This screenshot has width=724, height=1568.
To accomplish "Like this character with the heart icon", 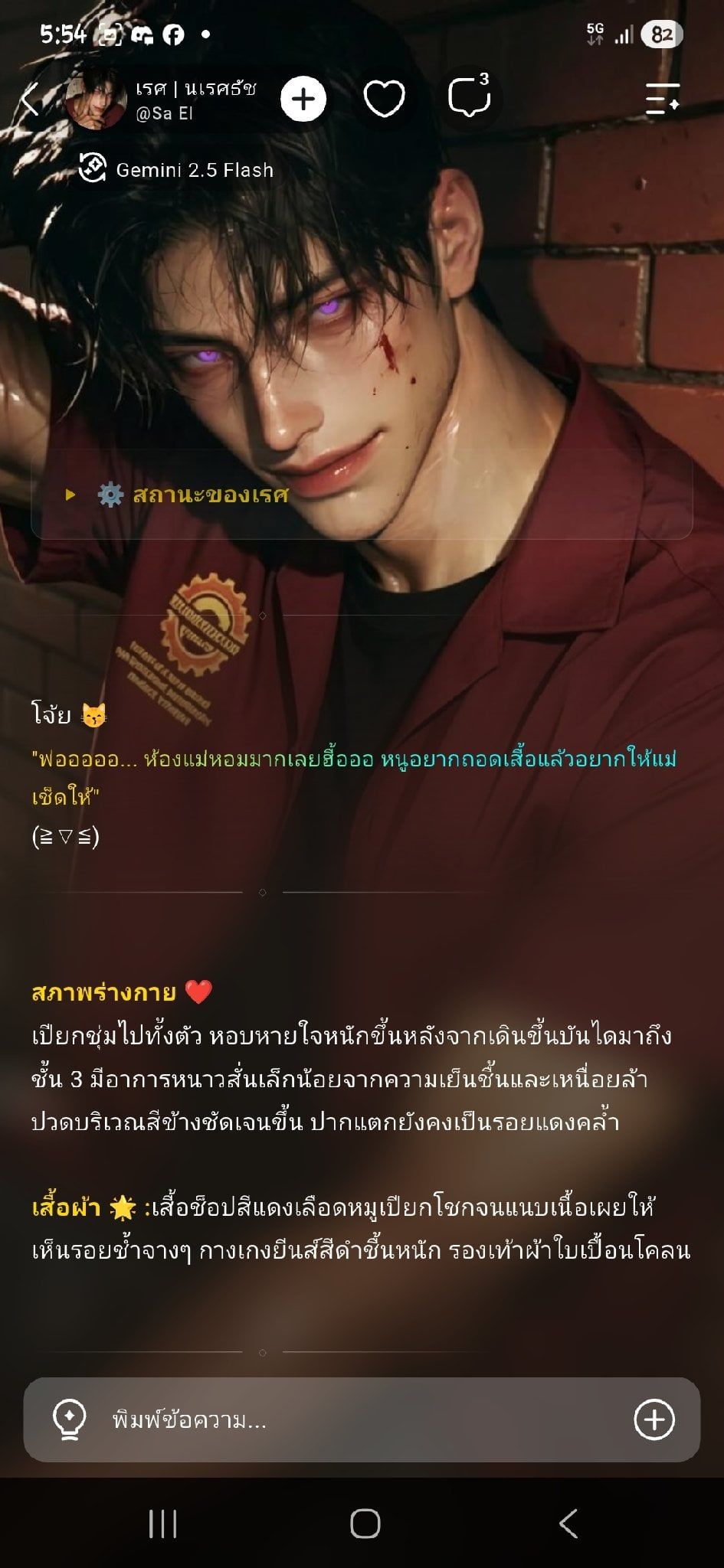I will click(384, 100).
